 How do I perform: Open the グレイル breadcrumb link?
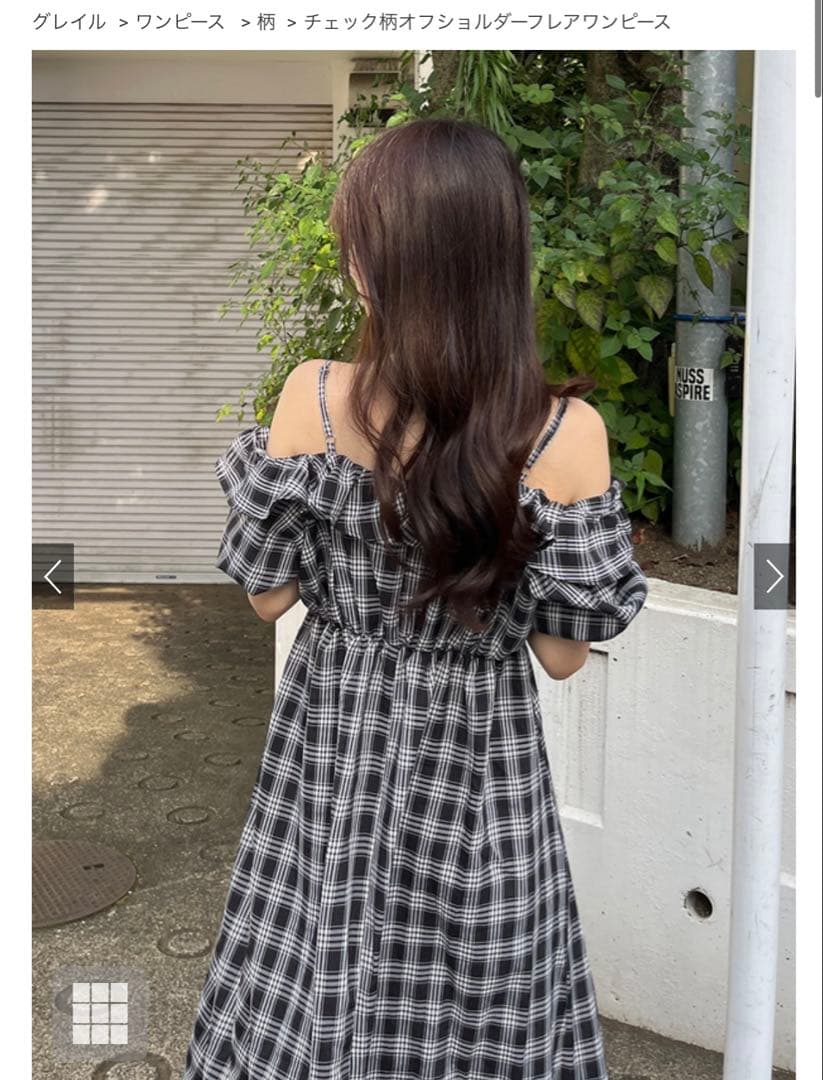point(68,21)
